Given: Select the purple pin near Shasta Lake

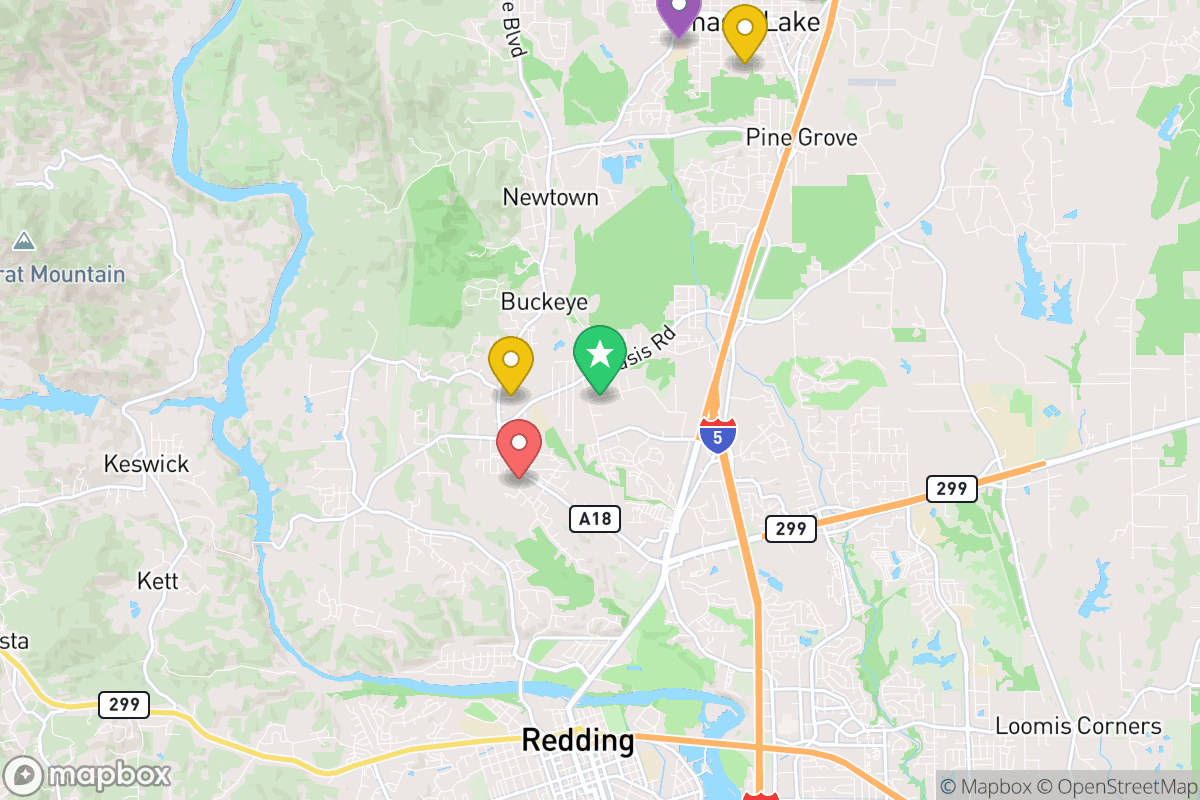Looking at the screenshot, I should coord(678,12).
